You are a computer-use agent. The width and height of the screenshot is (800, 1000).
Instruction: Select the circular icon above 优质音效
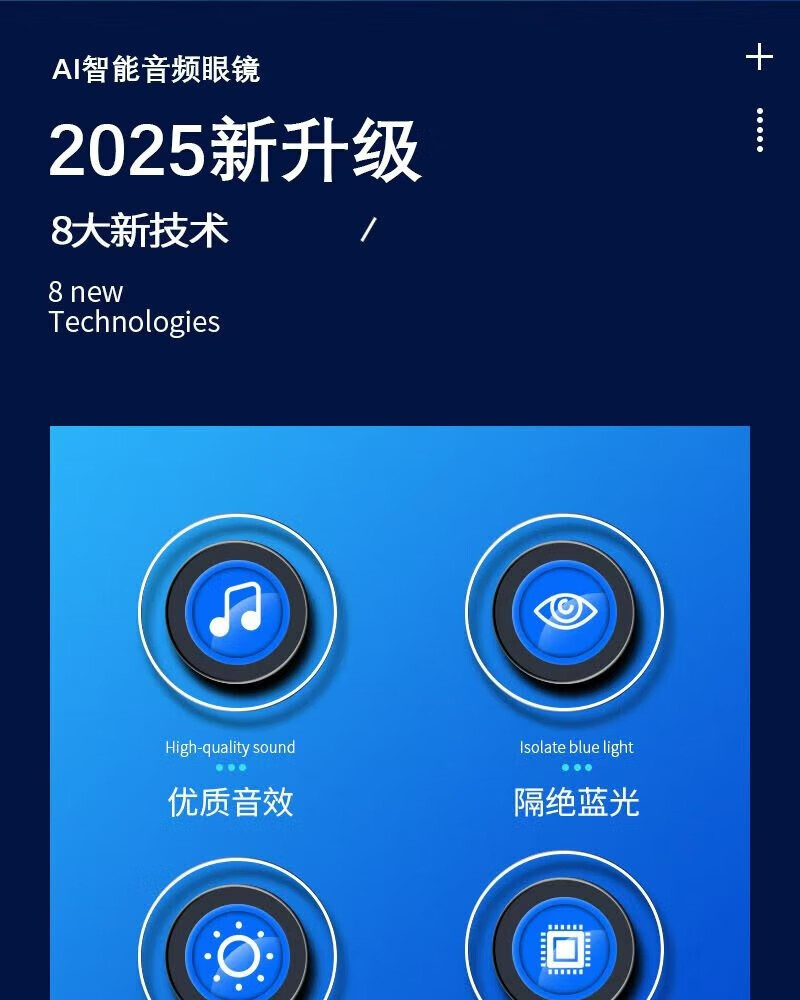(233, 615)
